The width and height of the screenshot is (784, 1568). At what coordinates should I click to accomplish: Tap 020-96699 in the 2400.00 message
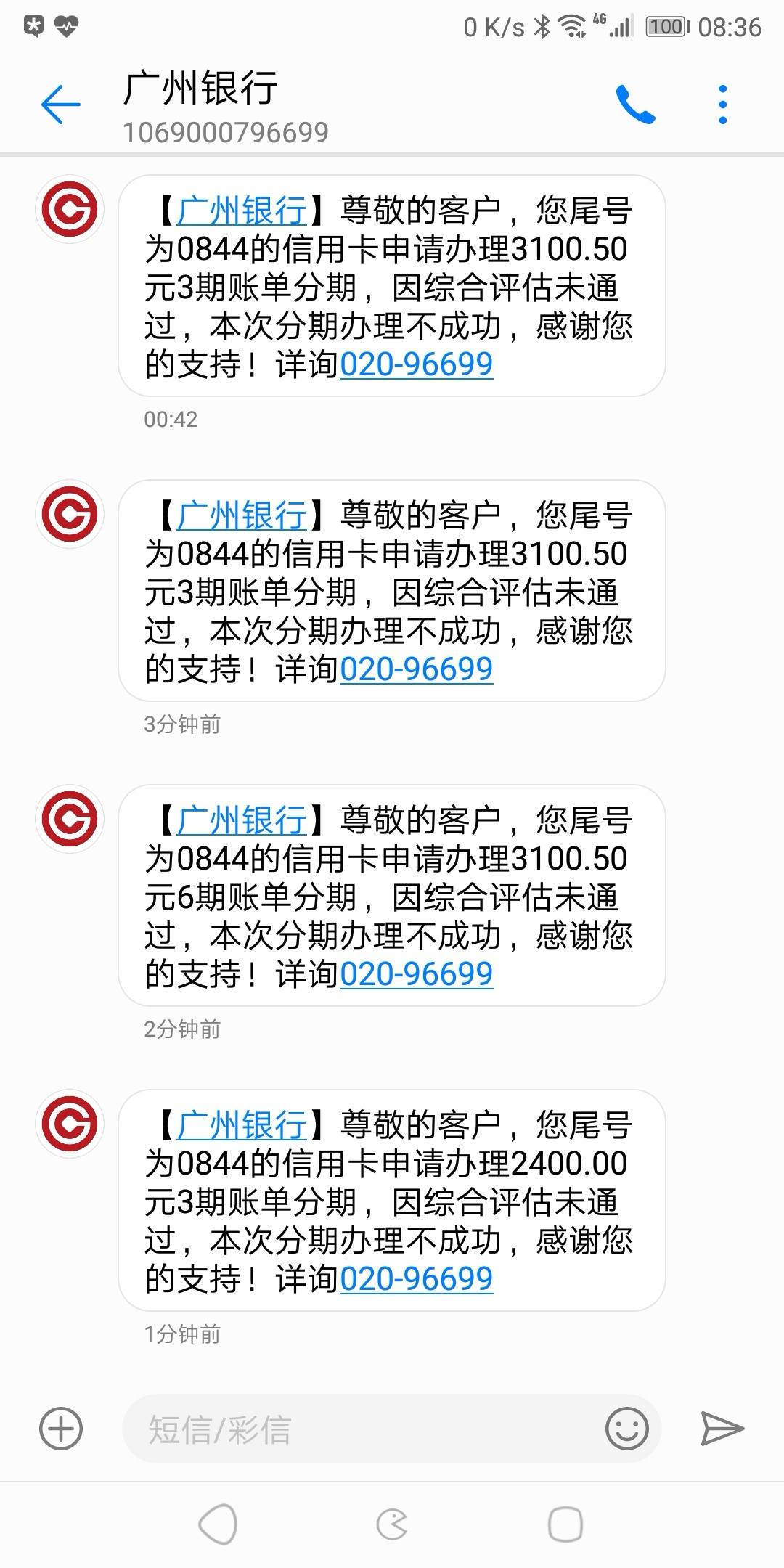[x=416, y=1278]
